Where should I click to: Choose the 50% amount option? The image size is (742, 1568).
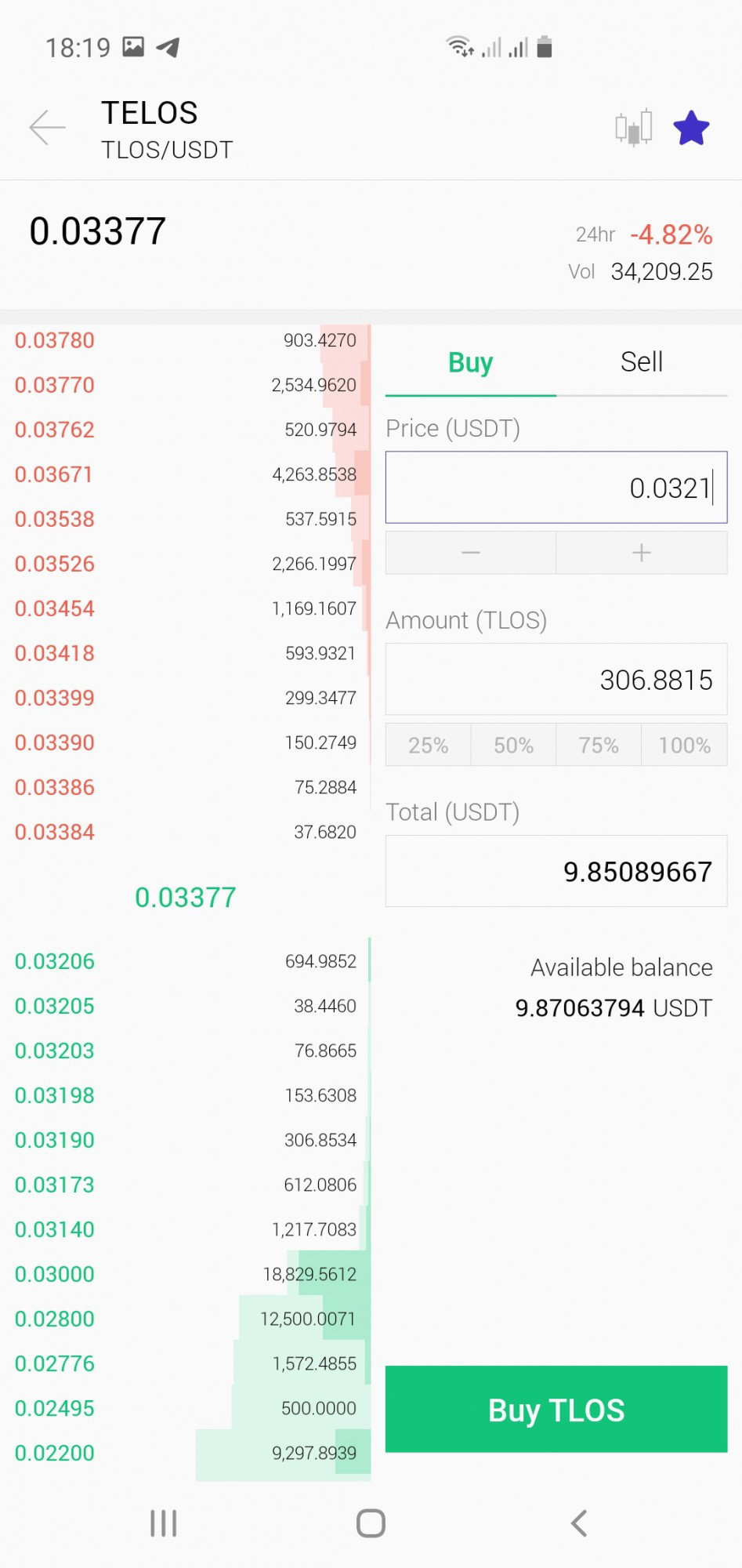[x=514, y=745]
